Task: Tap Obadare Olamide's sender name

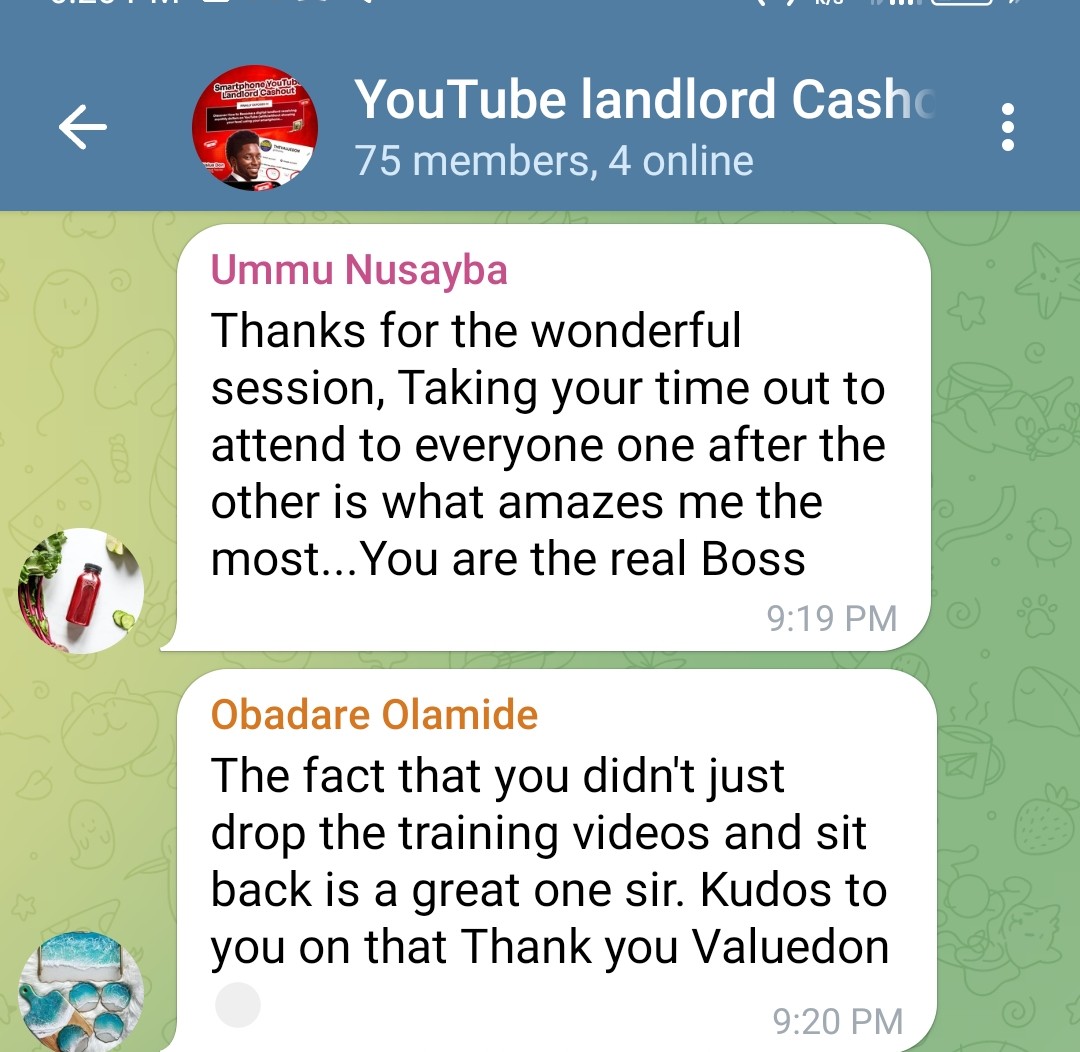Action: [x=374, y=715]
